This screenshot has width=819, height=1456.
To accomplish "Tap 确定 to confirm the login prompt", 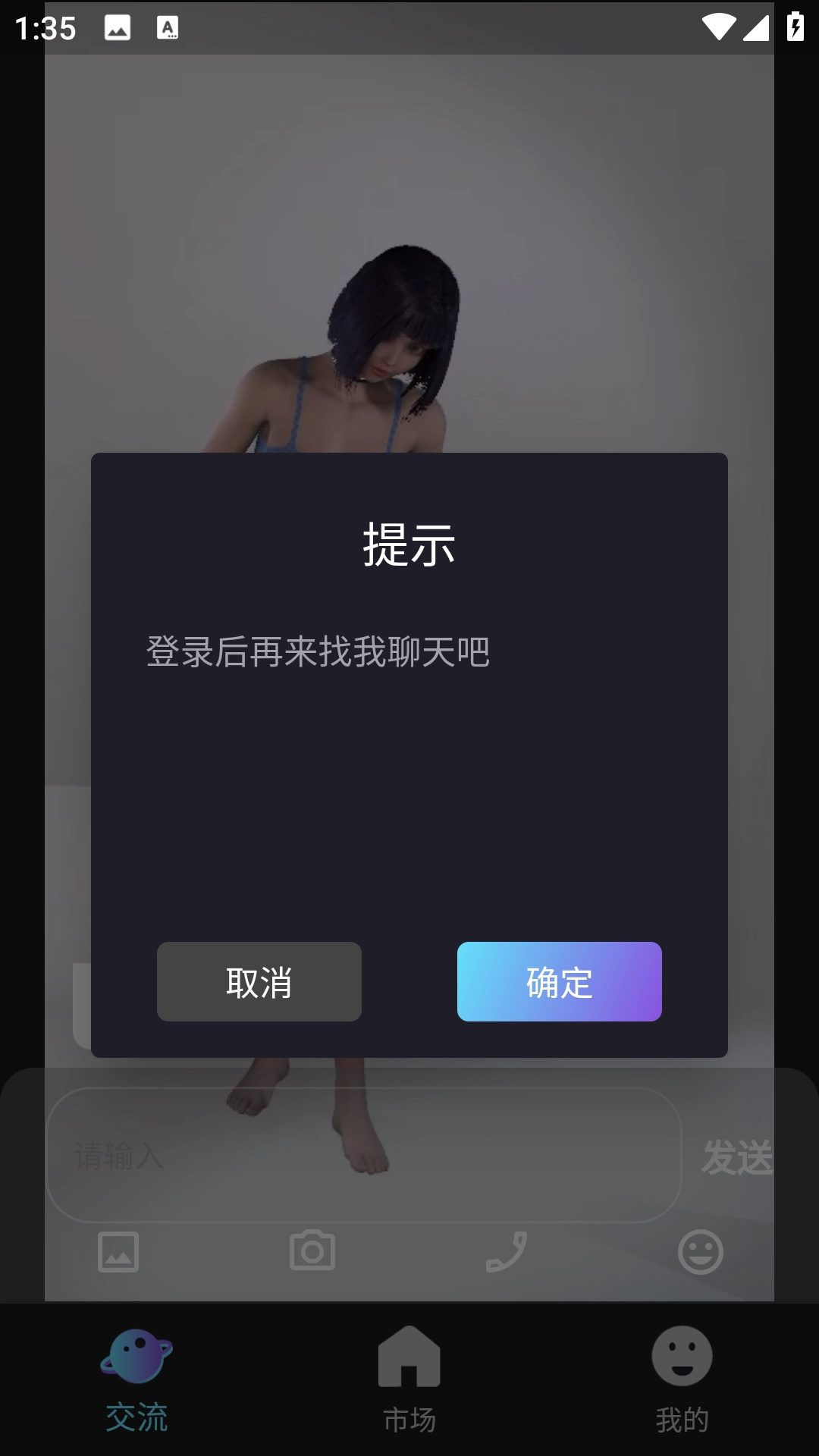I will pos(560,982).
